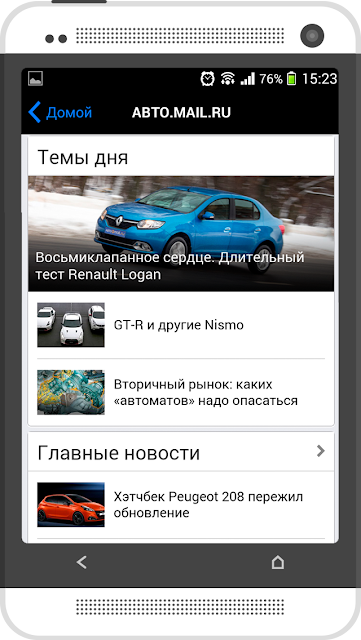
Task: Tap the phone's home key
Action: point(278,562)
